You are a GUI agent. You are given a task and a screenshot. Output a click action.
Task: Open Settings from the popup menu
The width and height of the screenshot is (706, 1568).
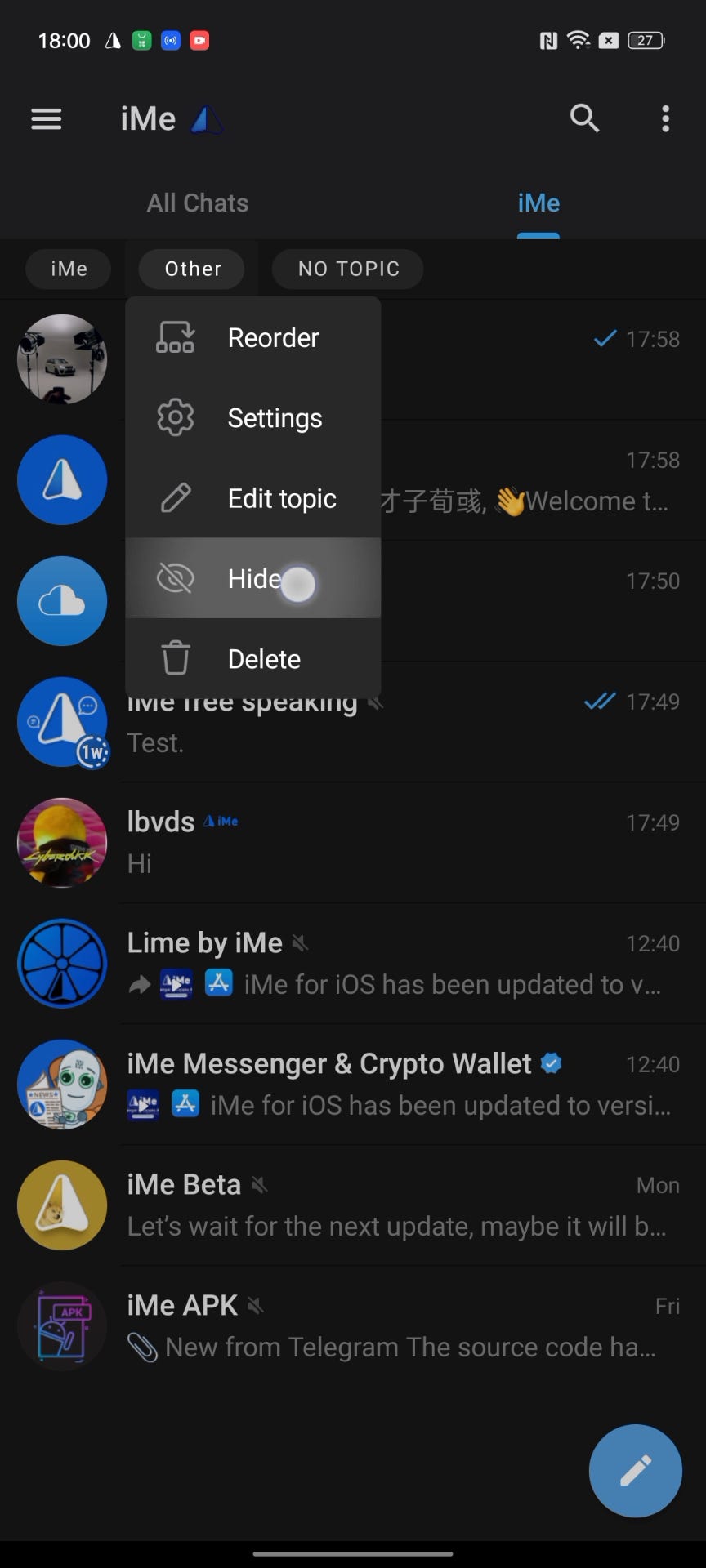pyautogui.click(x=253, y=418)
